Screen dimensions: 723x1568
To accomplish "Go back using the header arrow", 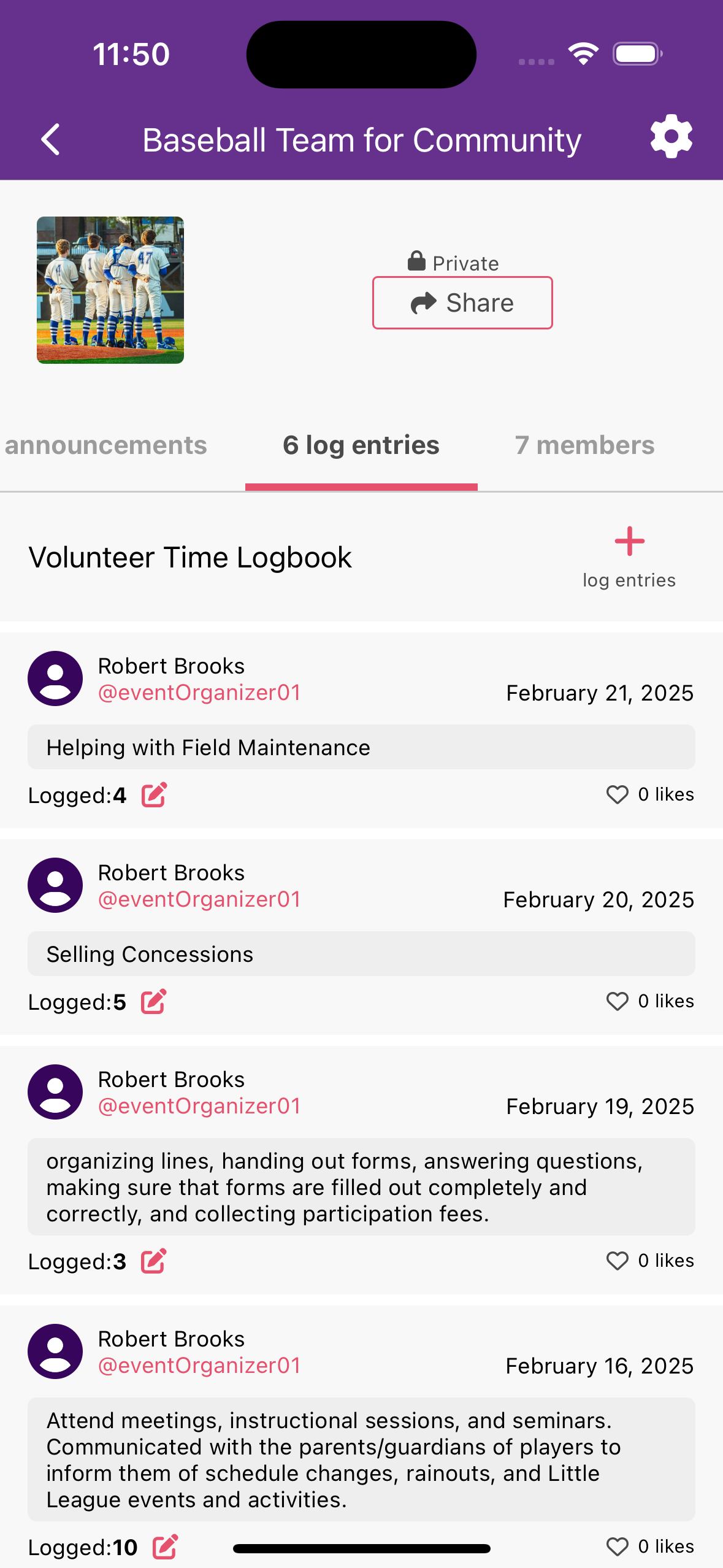I will point(51,140).
